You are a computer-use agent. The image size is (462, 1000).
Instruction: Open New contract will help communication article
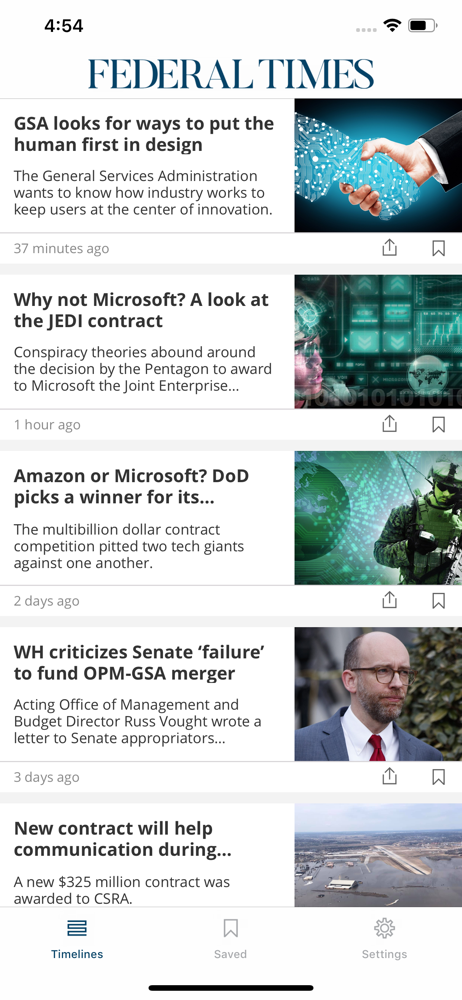pyautogui.click(x=231, y=855)
